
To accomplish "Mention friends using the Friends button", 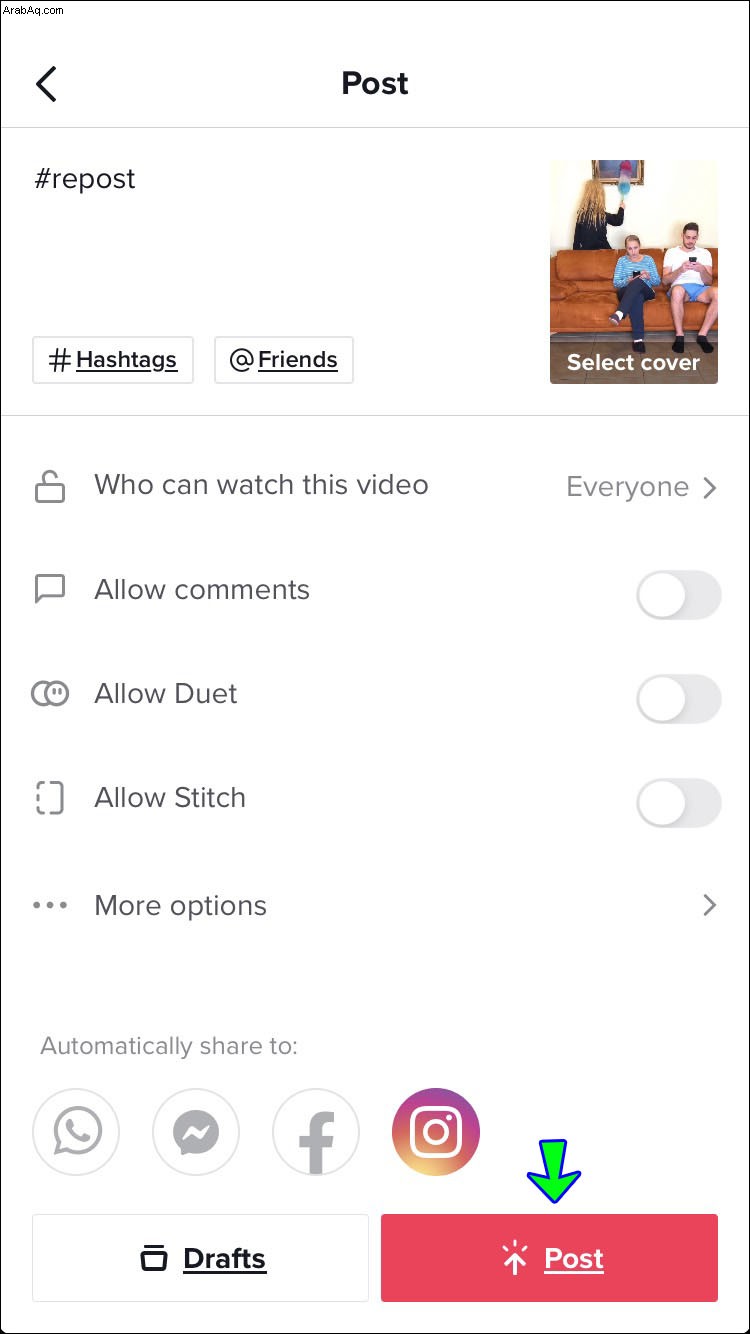I will (284, 360).
